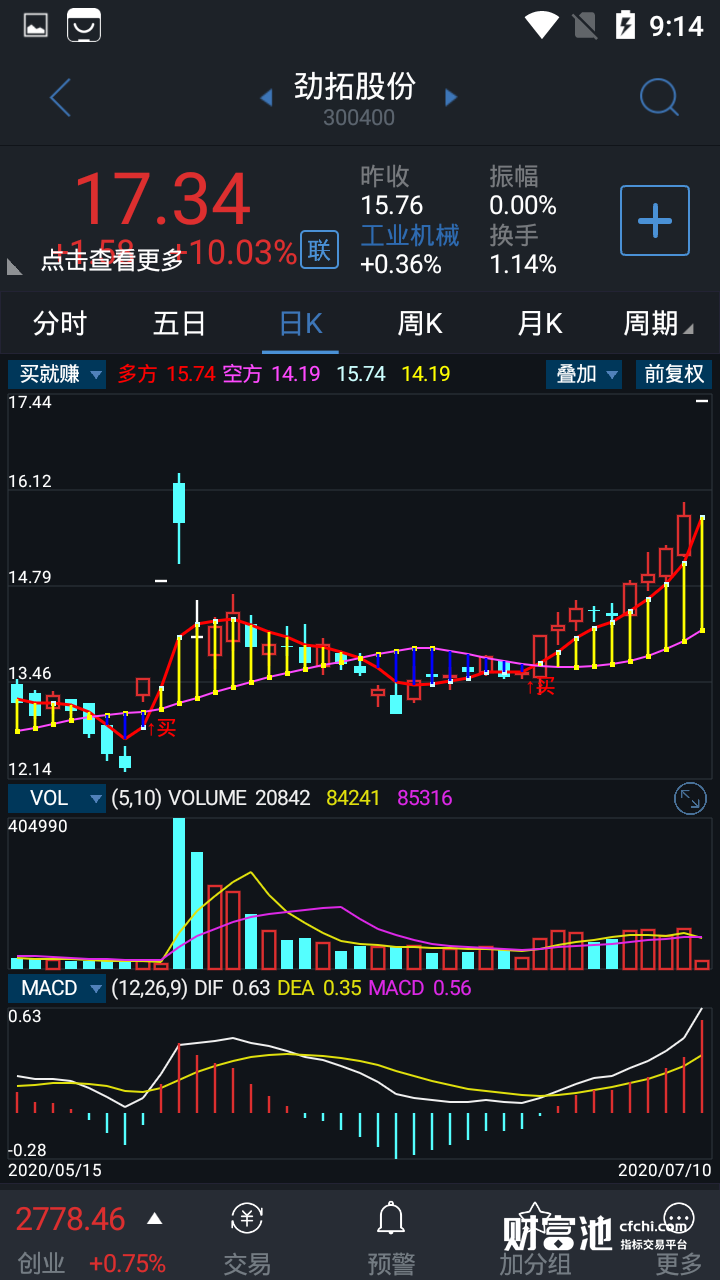Tap 点击查看更多 to see more
The image size is (720, 1280).
coord(112,261)
